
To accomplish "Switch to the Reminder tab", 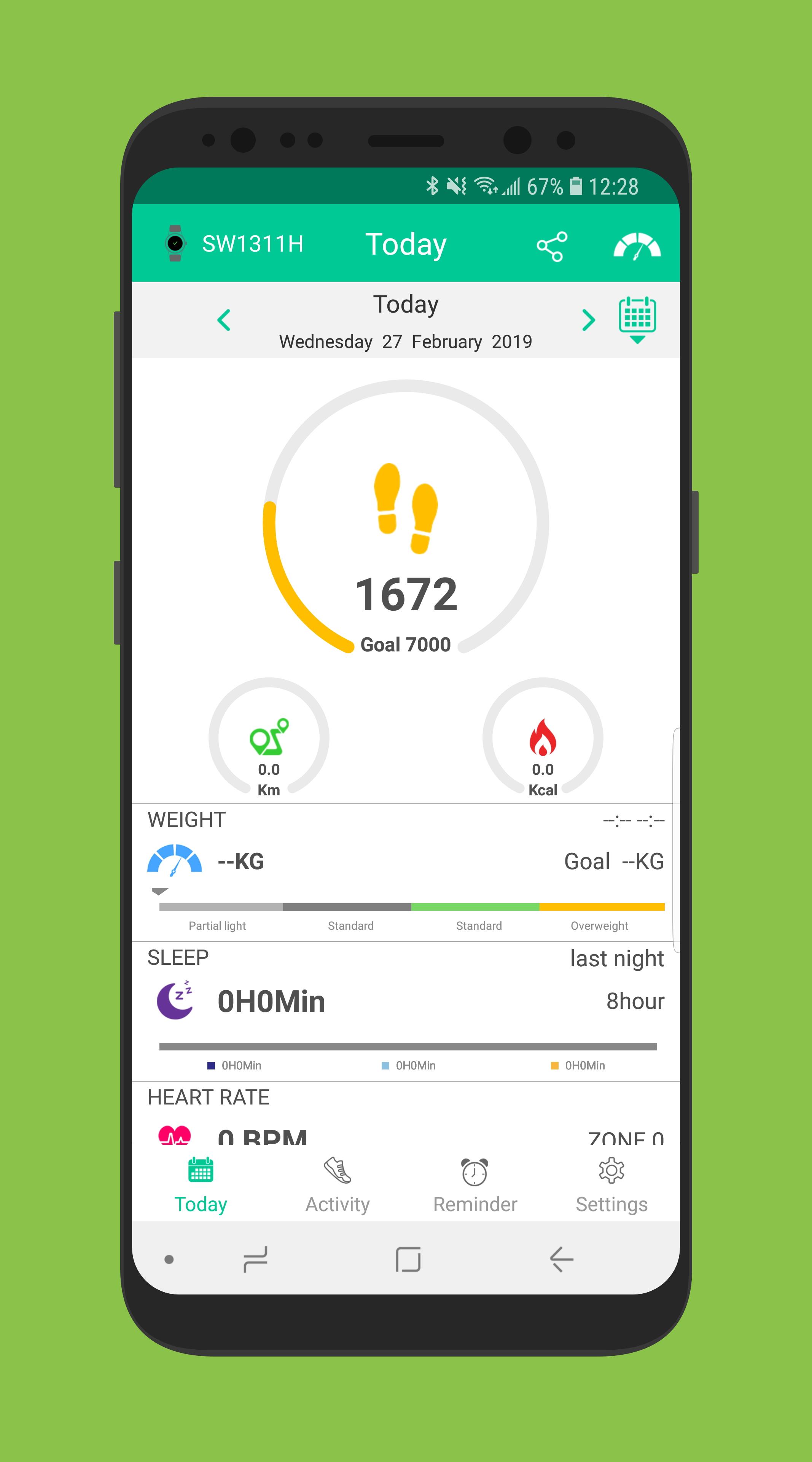I will 474,1186.
